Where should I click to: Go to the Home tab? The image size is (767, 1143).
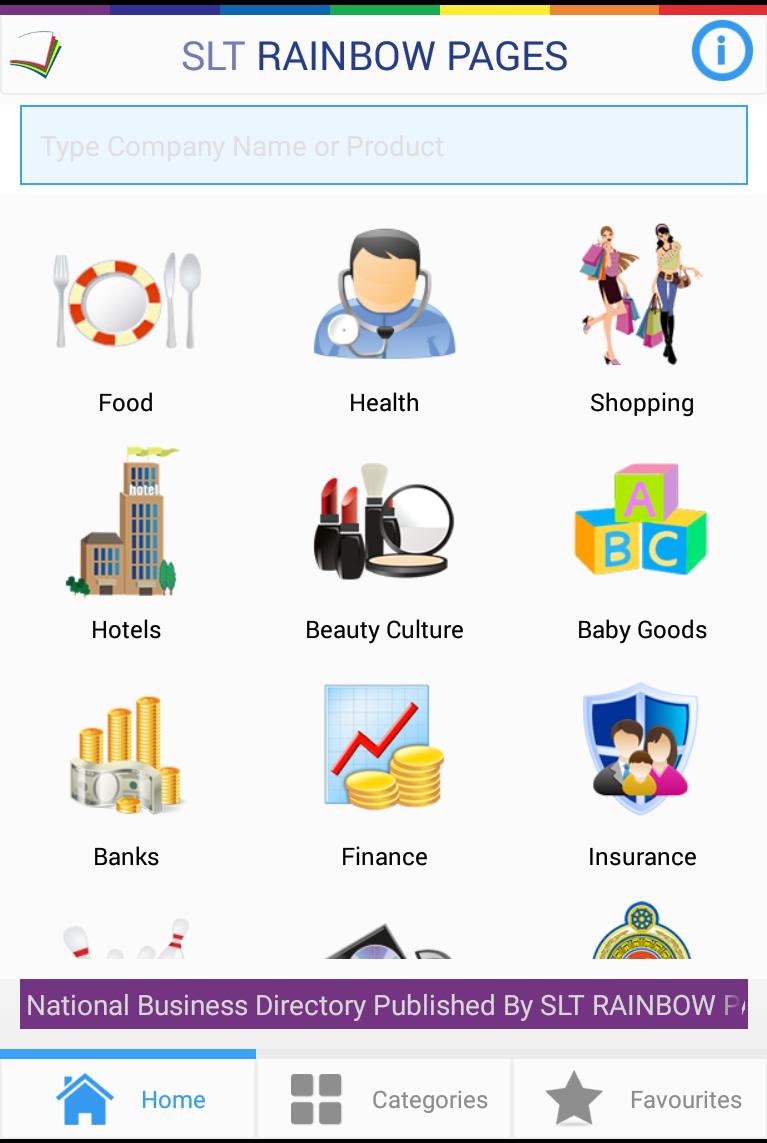[128, 1100]
